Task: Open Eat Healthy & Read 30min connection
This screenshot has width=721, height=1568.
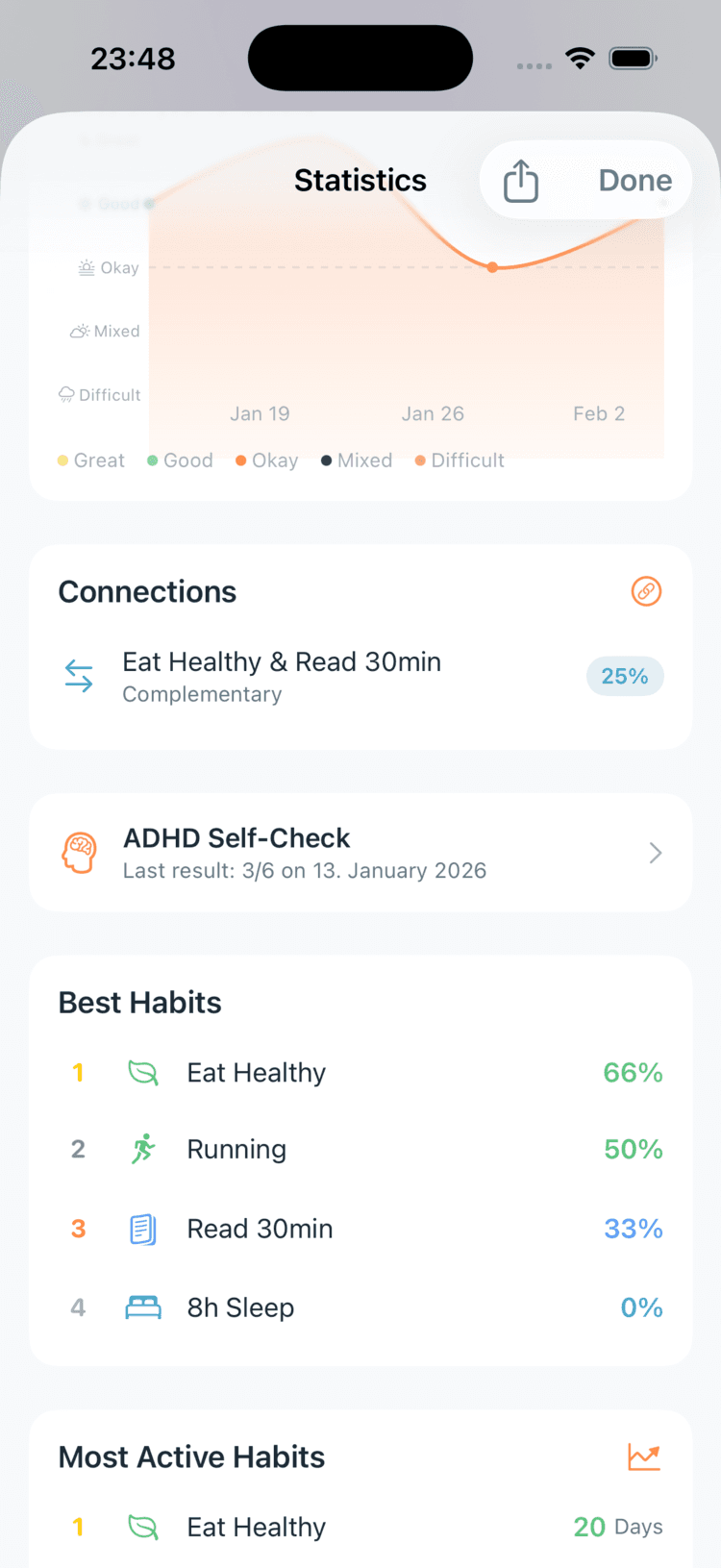Action: point(360,677)
